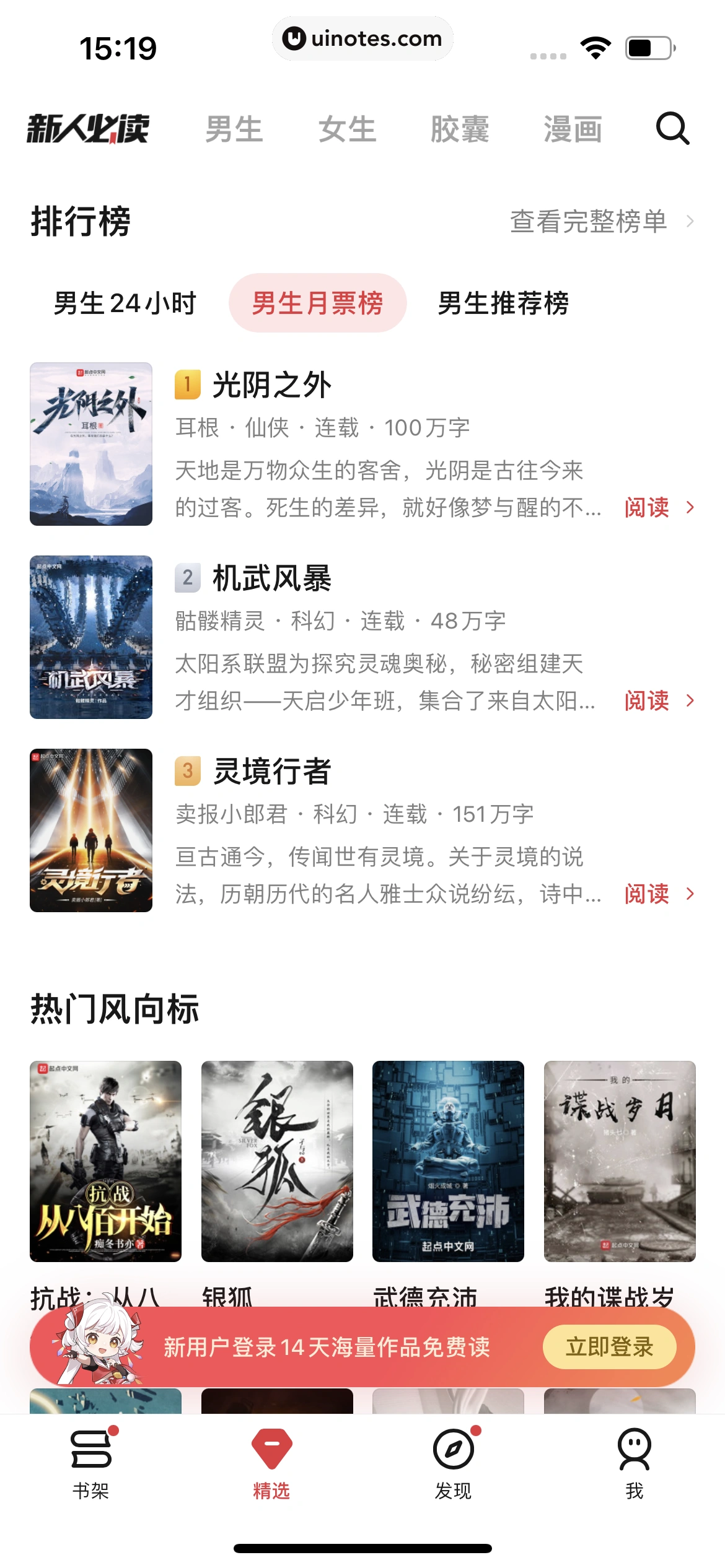Switch to the 男生24小时 ranking filter
The height and width of the screenshot is (1568, 725).
(x=124, y=303)
